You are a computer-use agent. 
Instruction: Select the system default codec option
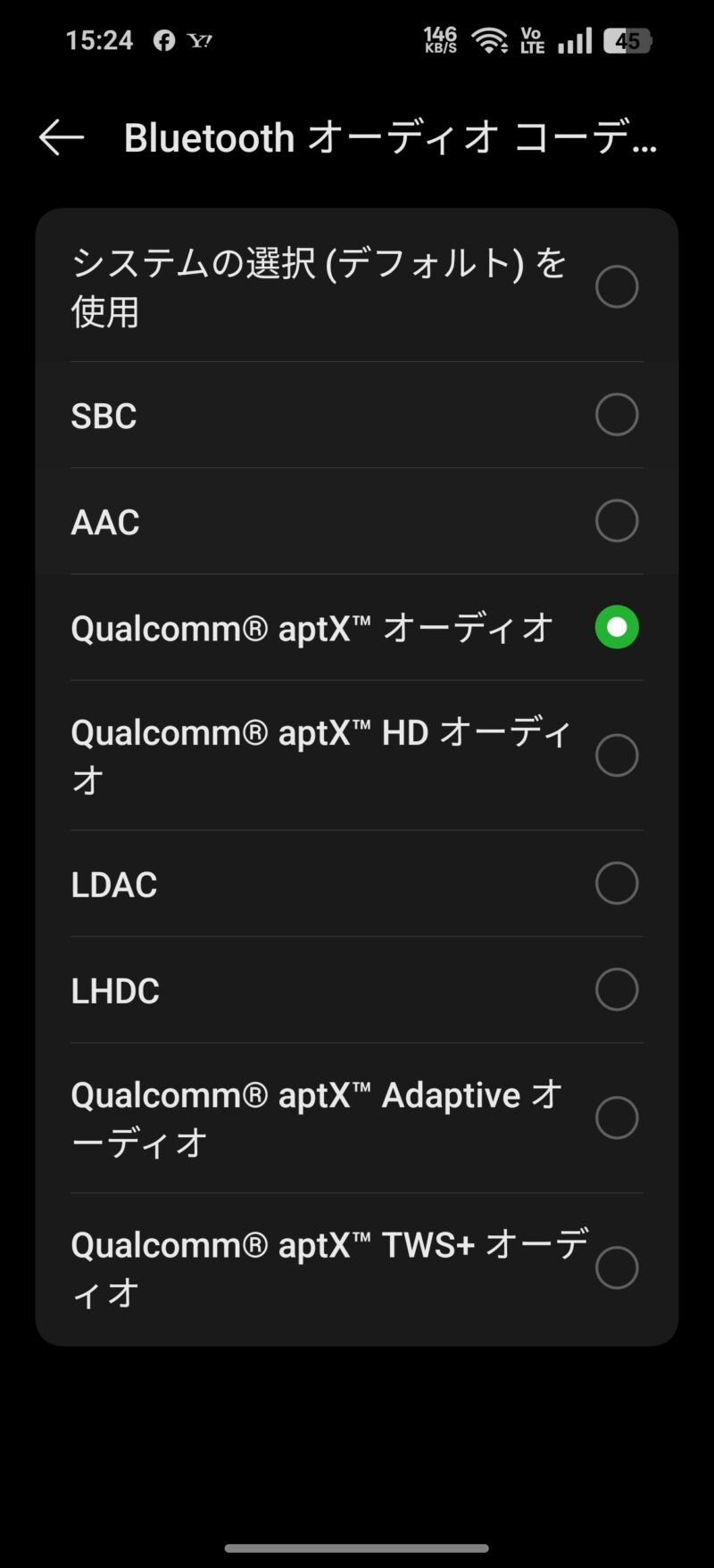click(357, 286)
